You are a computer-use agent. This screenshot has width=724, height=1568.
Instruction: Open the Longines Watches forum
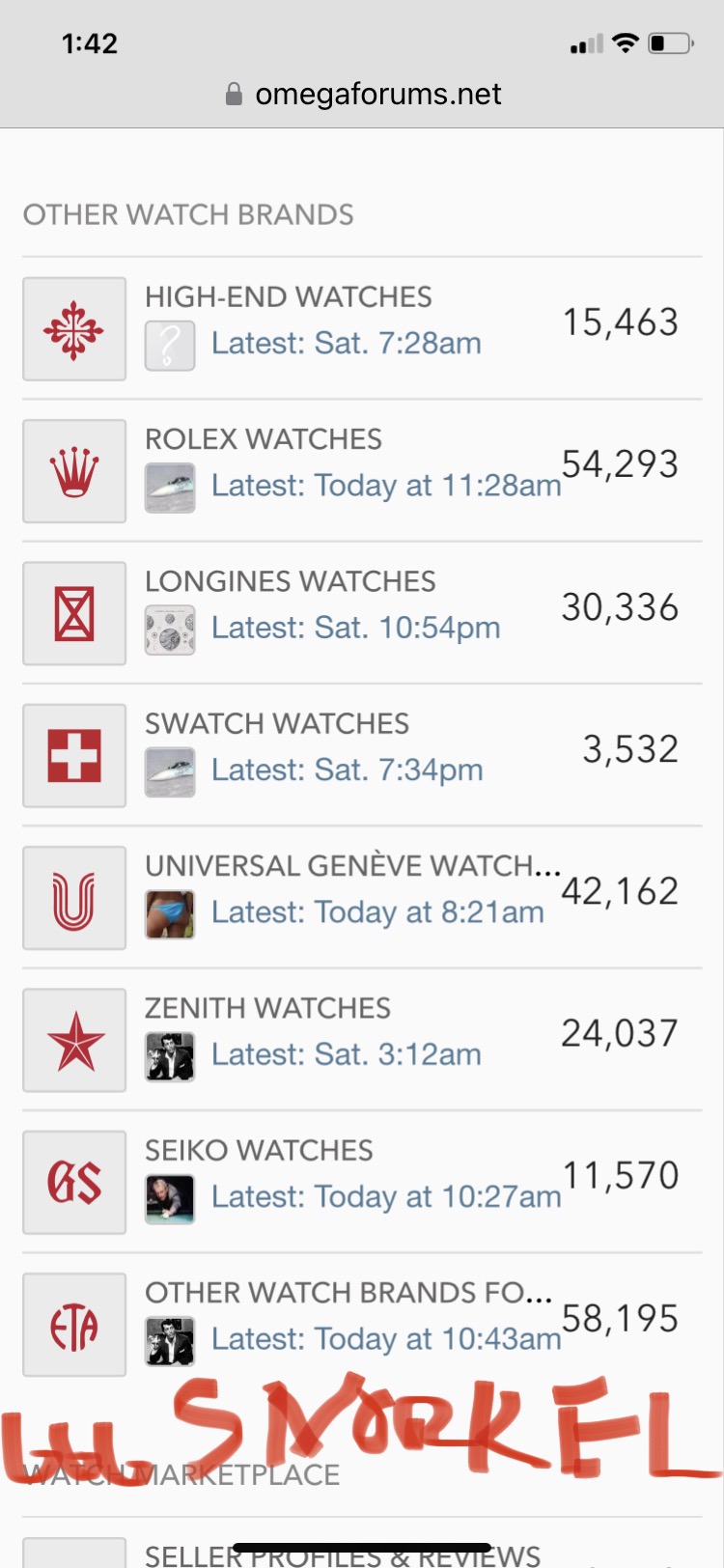290,581
